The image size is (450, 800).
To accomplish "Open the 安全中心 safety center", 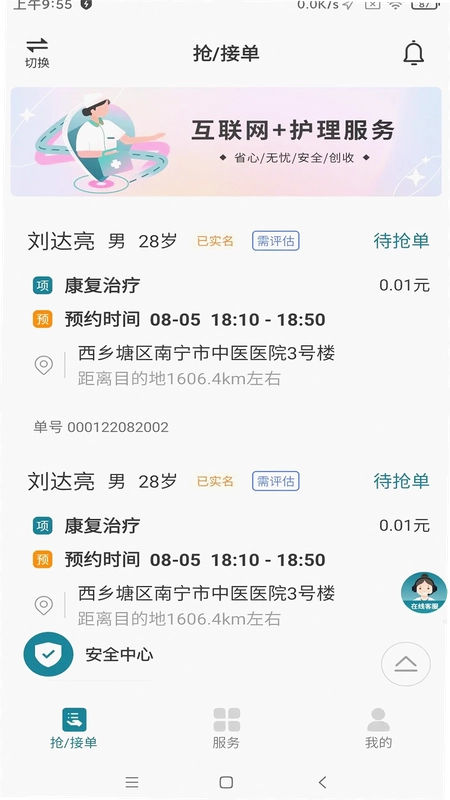I will click(88, 654).
